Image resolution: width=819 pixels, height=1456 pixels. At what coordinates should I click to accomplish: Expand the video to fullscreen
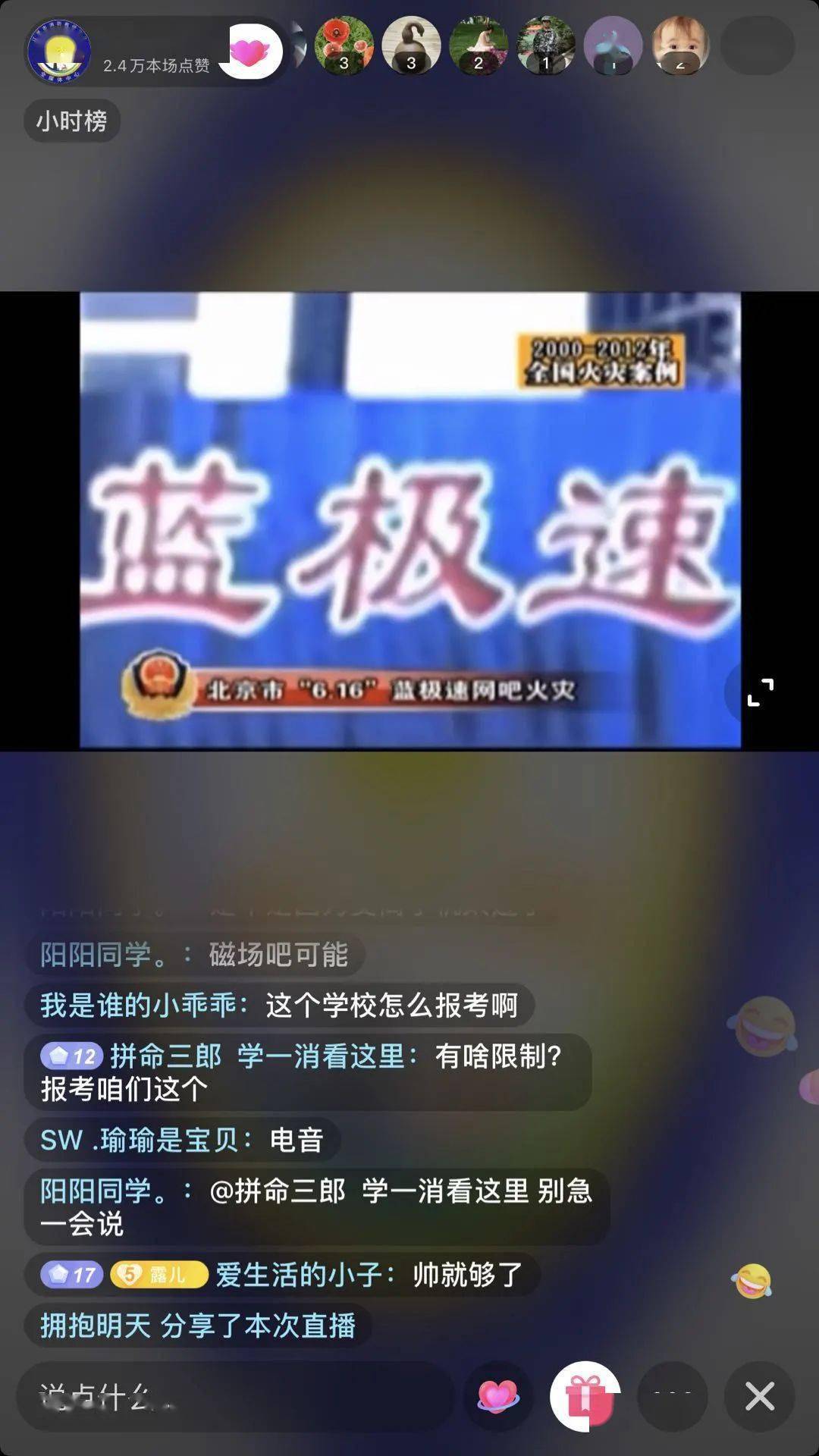click(760, 692)
